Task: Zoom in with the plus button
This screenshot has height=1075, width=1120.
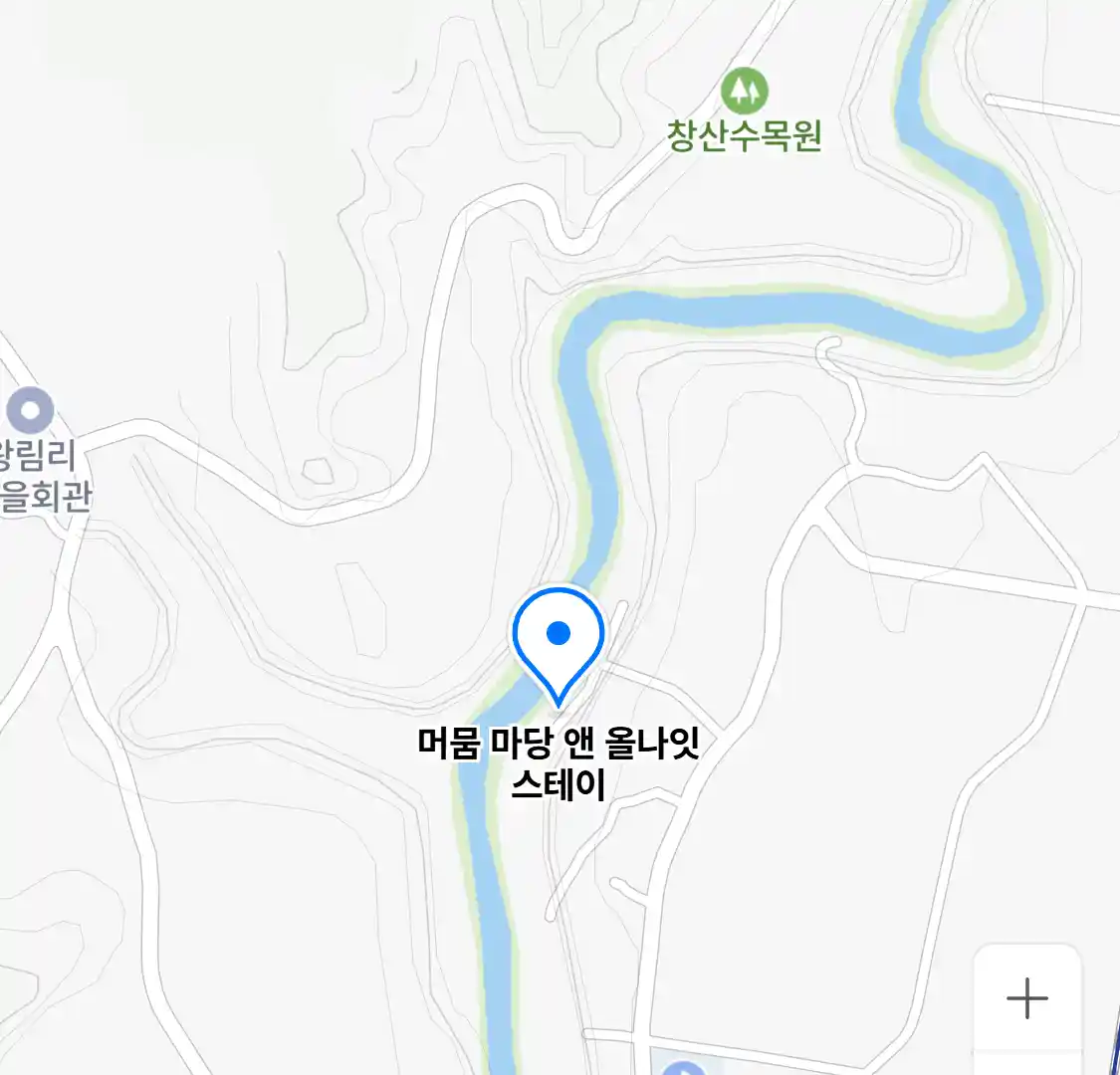Action: click(x=1026, y=997)
